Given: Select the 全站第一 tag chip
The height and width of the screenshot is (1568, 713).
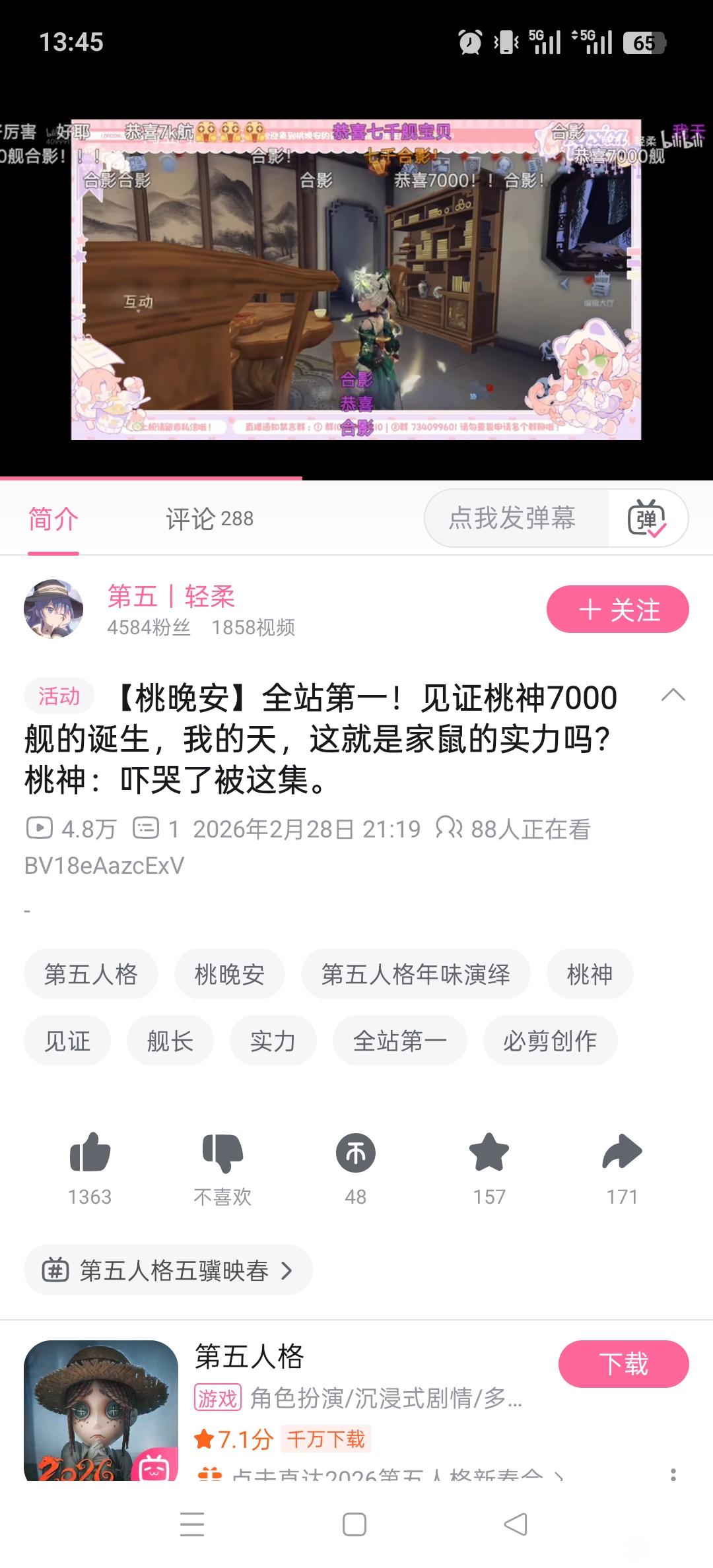Looking at the screenshot, I should (x=399, y=1041).
